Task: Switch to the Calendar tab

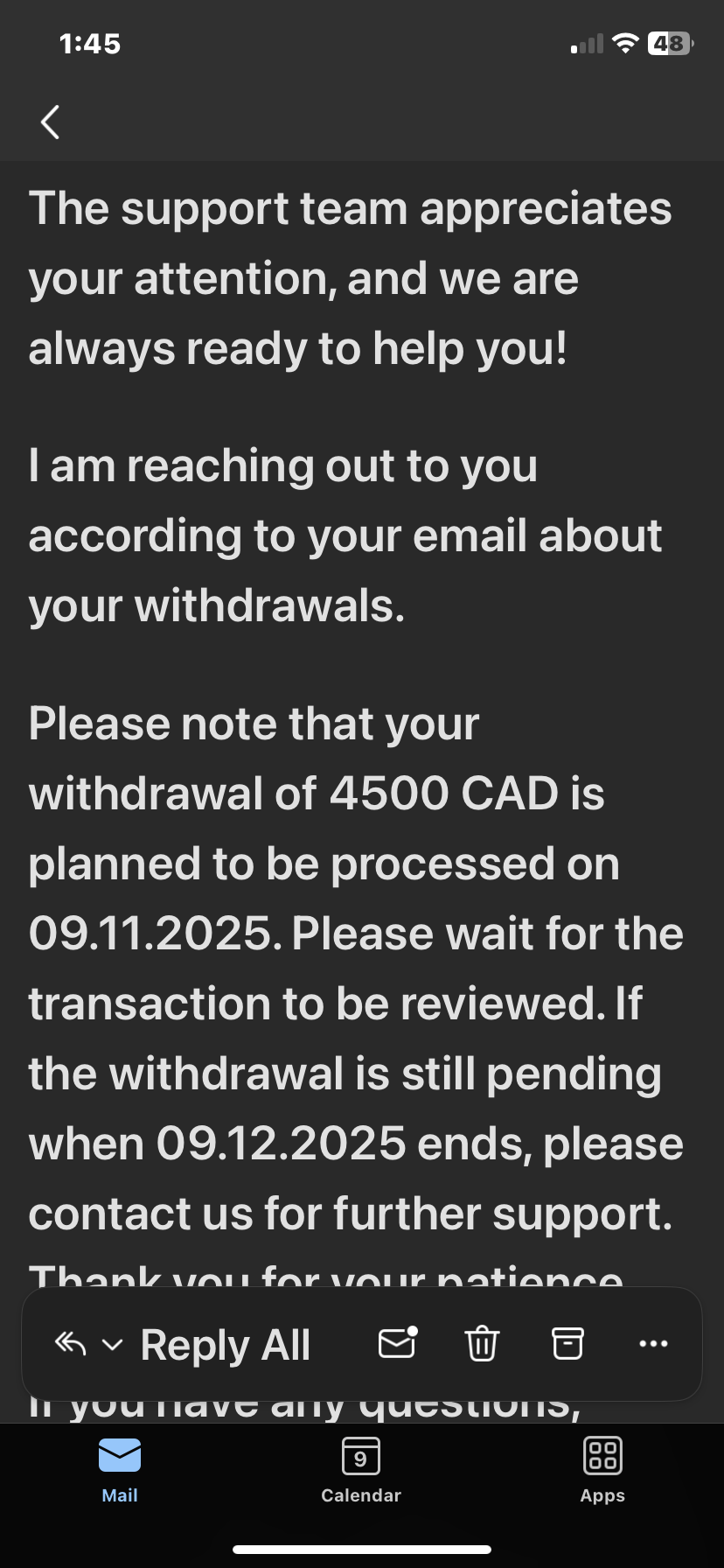Action: coord(360,1470)
